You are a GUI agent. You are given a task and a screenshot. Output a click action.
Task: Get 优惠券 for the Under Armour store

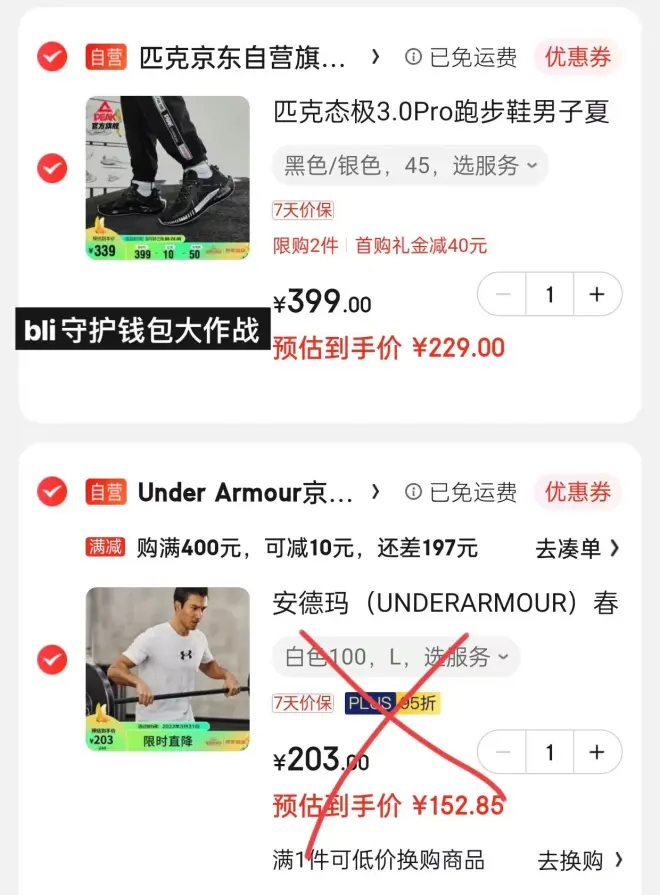point(577,492)
